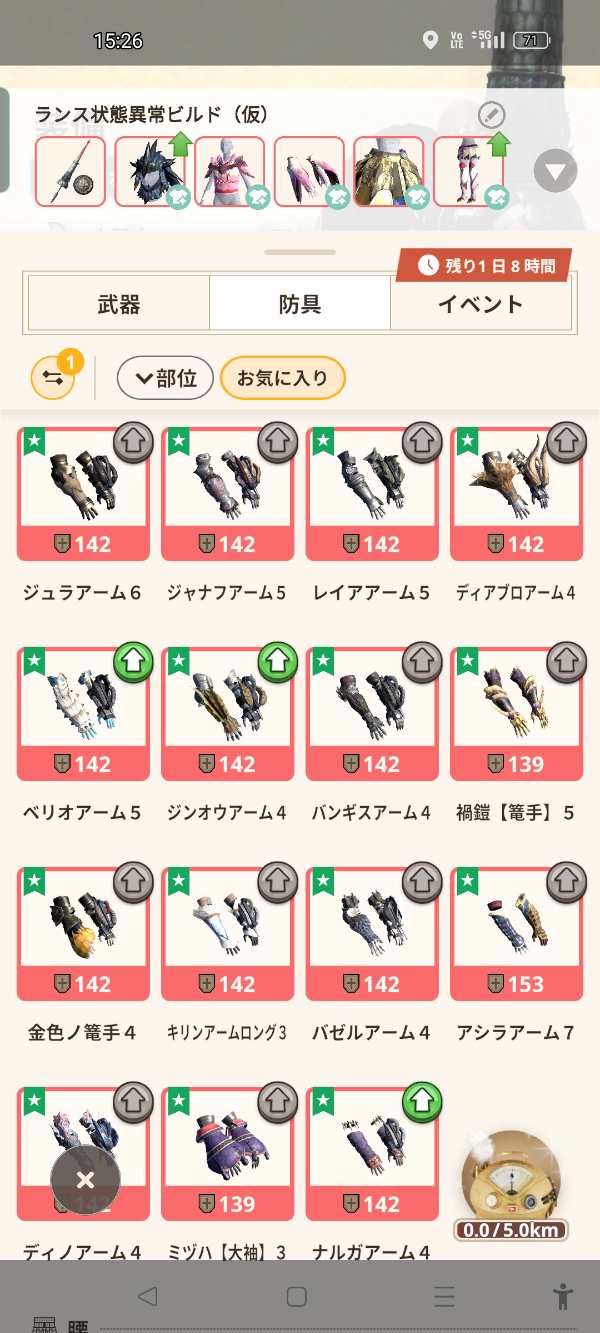Select ベリオアーム5 armor
The image size is (600, 1333).
84,714
